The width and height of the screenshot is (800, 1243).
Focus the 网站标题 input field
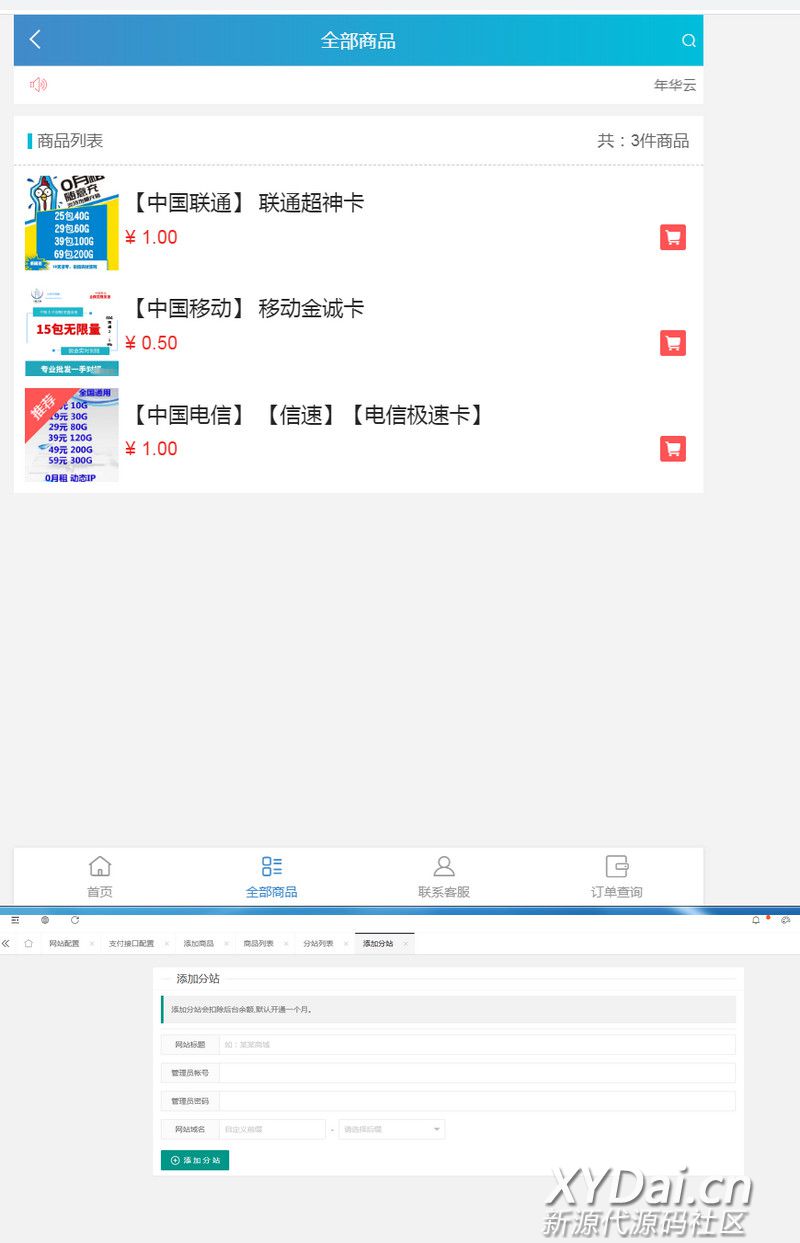[x=476, y=1045]
